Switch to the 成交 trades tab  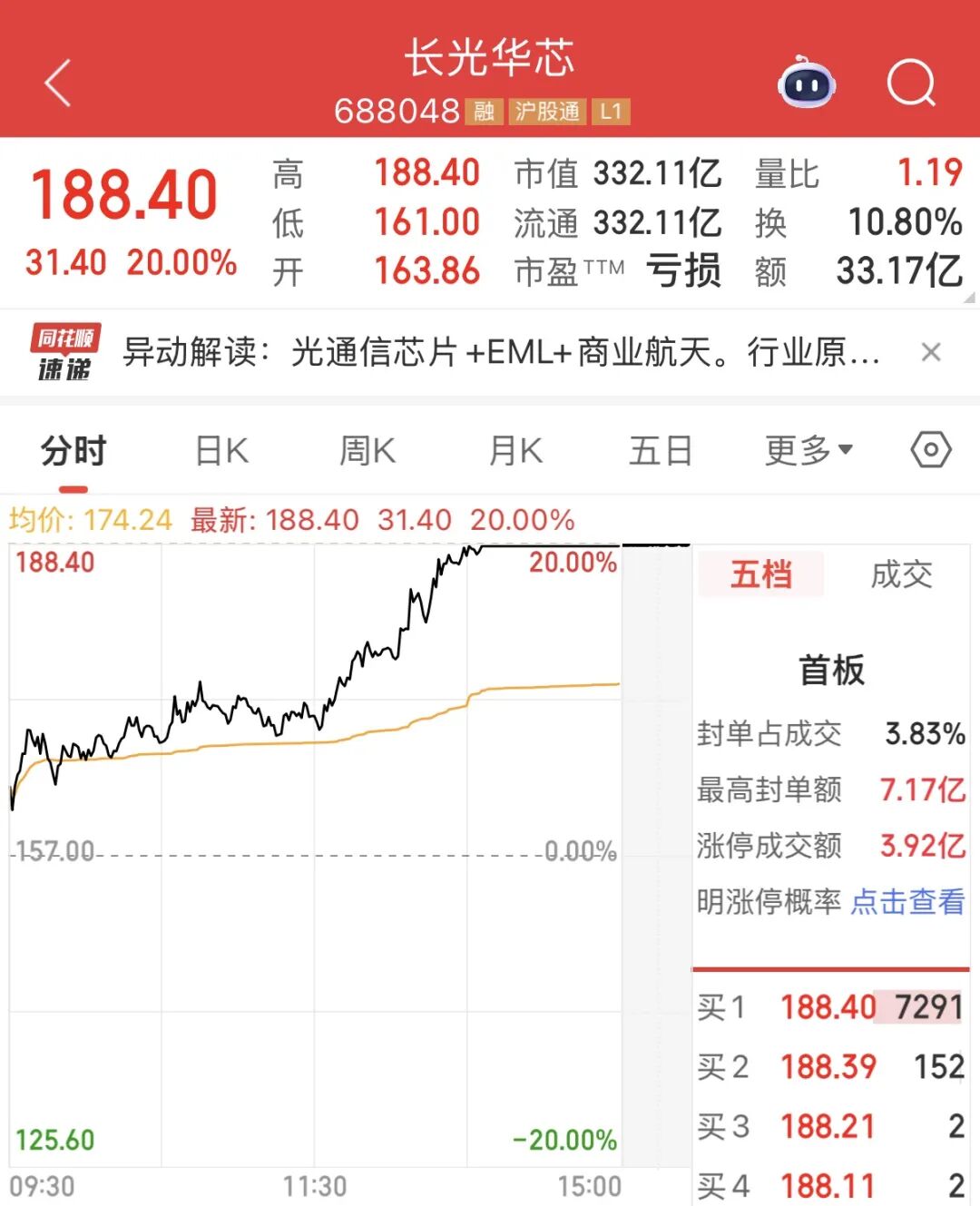pyautogui.click(x=901, y=574)
